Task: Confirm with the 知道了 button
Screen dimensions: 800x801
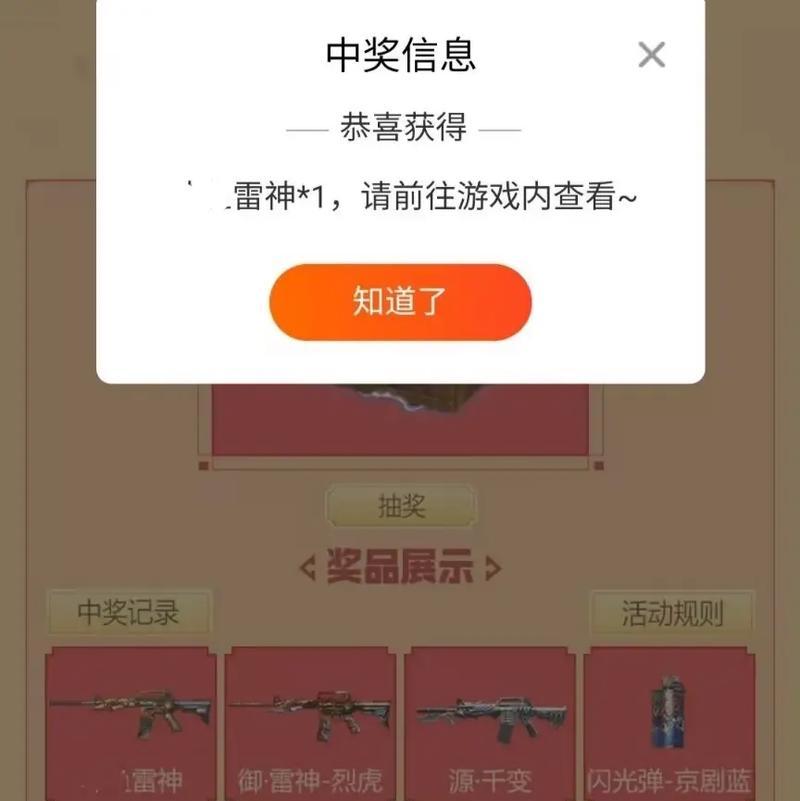Action: pyautogui.click(x=400, y=302)
